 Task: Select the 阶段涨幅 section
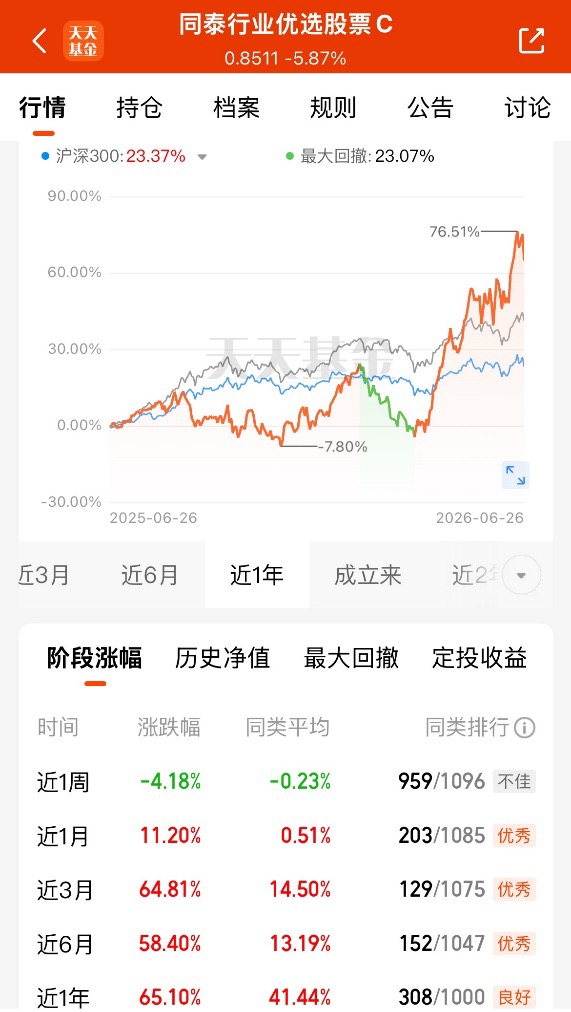94,658
